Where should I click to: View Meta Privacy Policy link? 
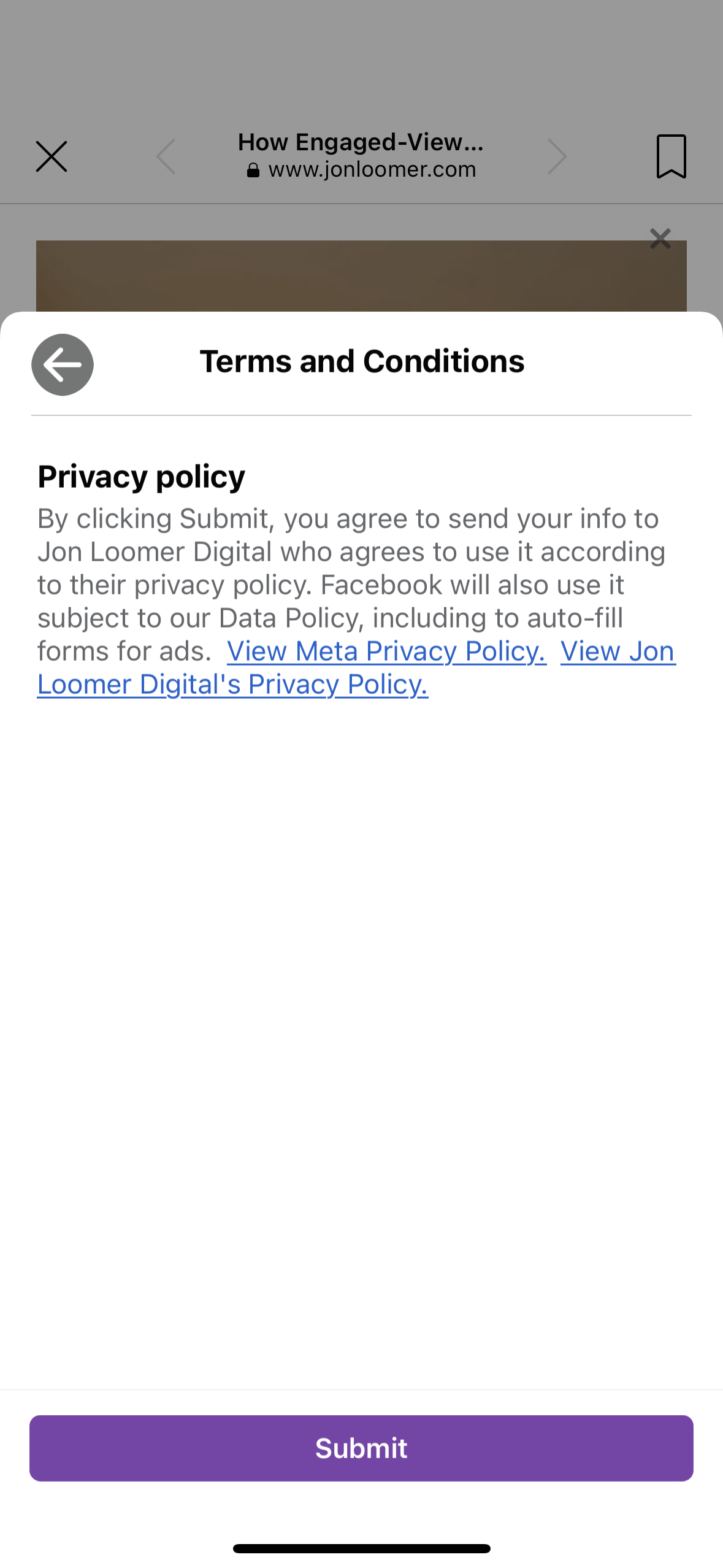coord(386,651)
